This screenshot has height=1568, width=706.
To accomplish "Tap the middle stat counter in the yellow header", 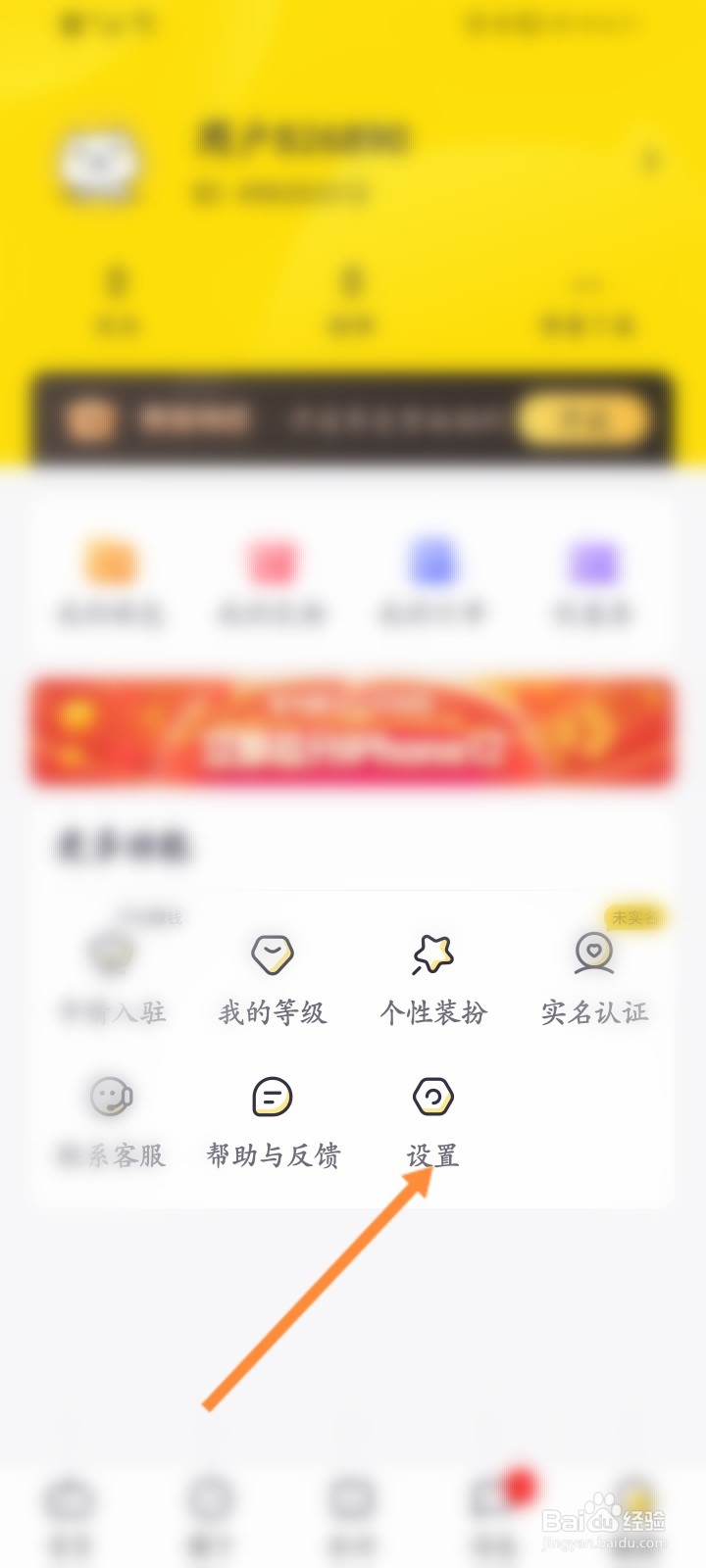I will pos(353,289).
